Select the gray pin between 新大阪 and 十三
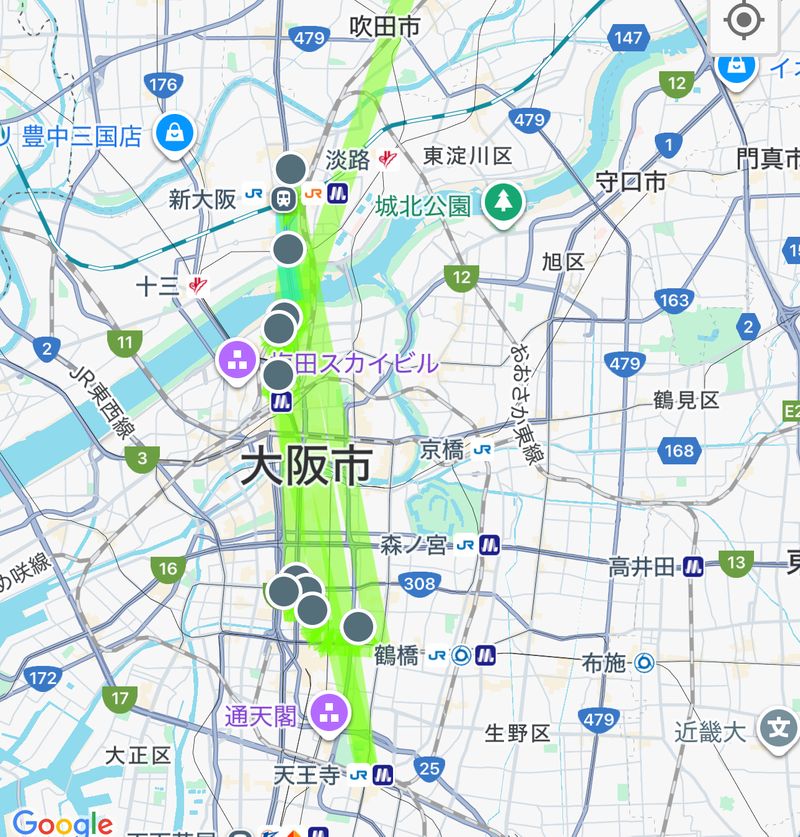Image resolution: width=800 pixels, height=837 pixels. click(x=289, y=248)
